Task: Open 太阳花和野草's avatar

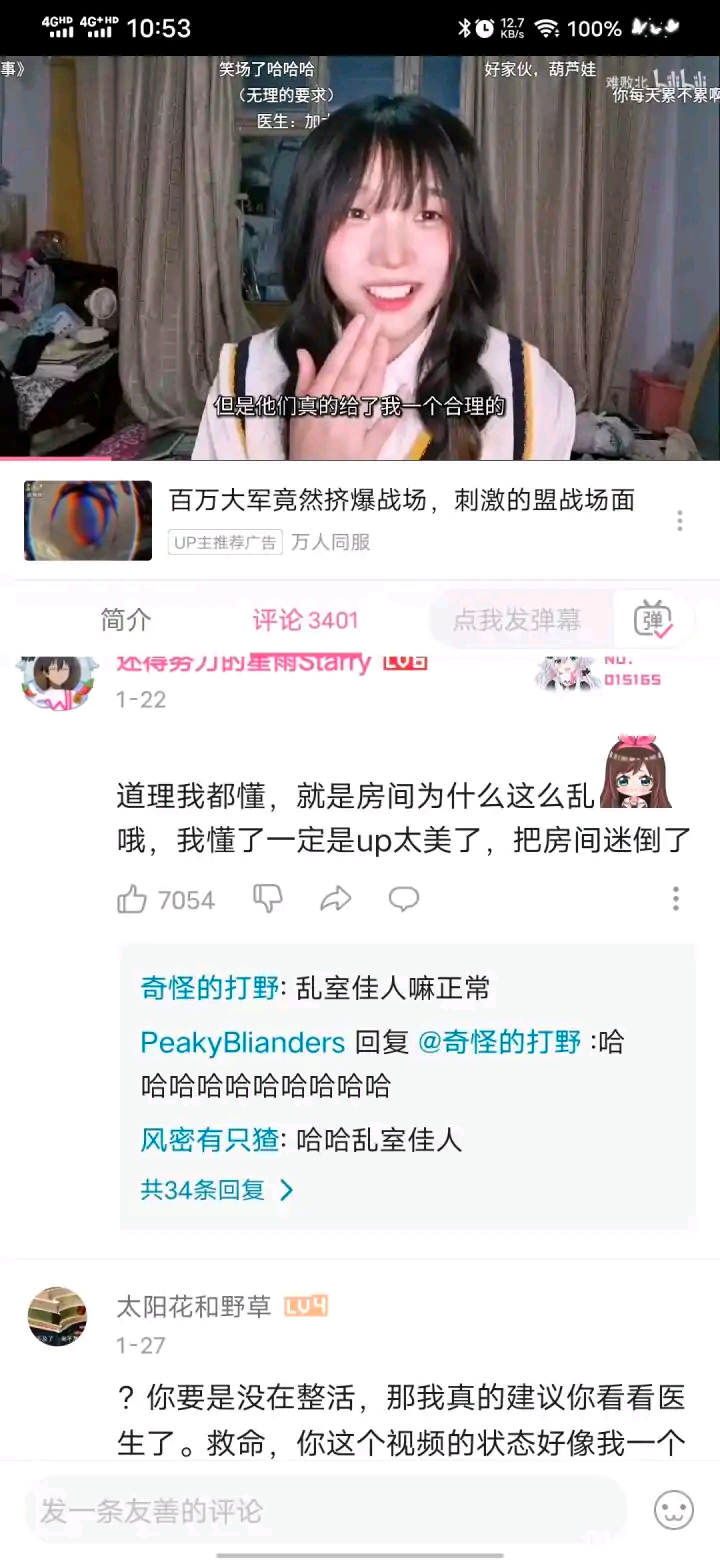Action: click(x=57, y=1316)
